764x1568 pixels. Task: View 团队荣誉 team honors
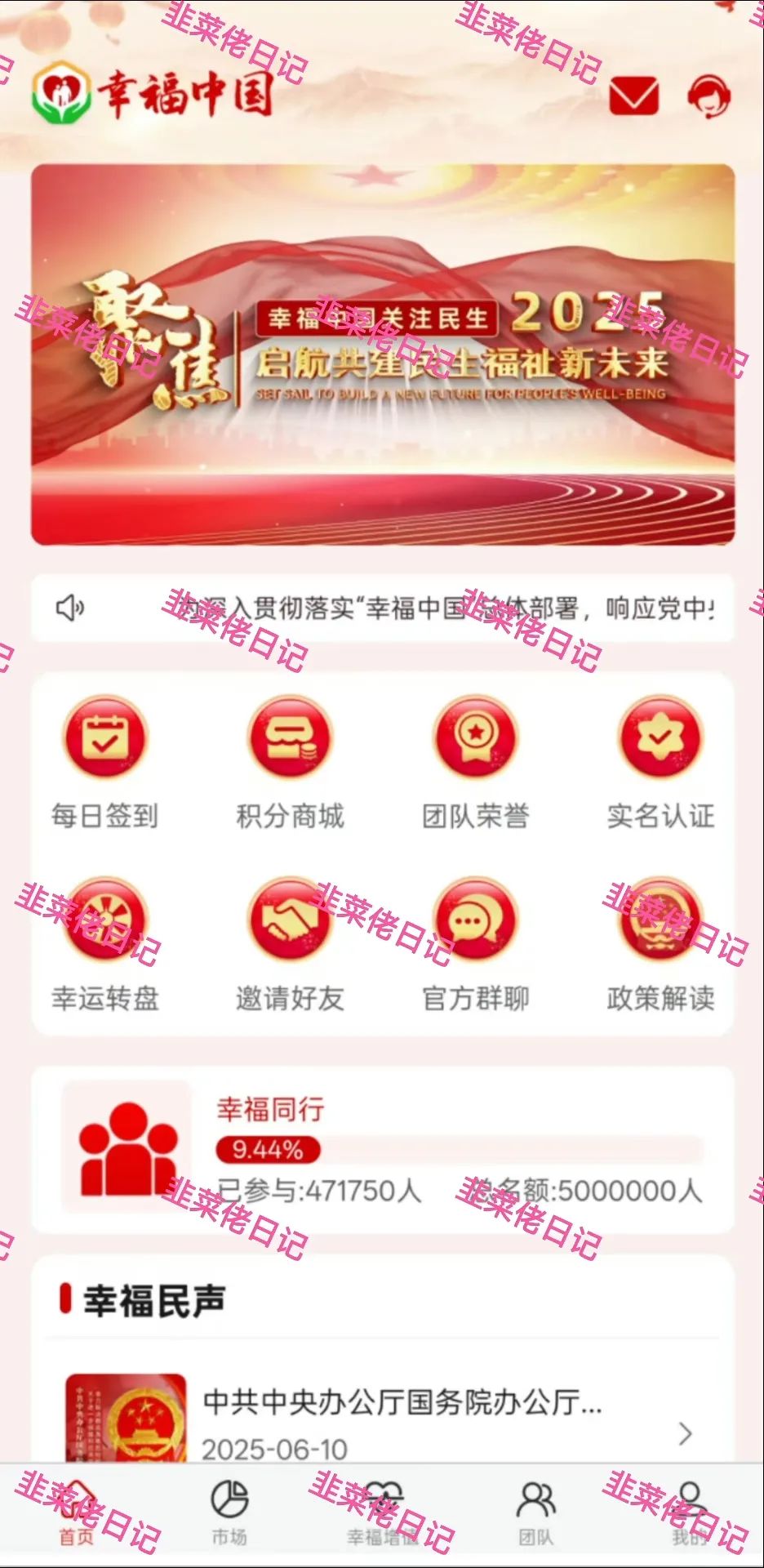pos(476,759)
